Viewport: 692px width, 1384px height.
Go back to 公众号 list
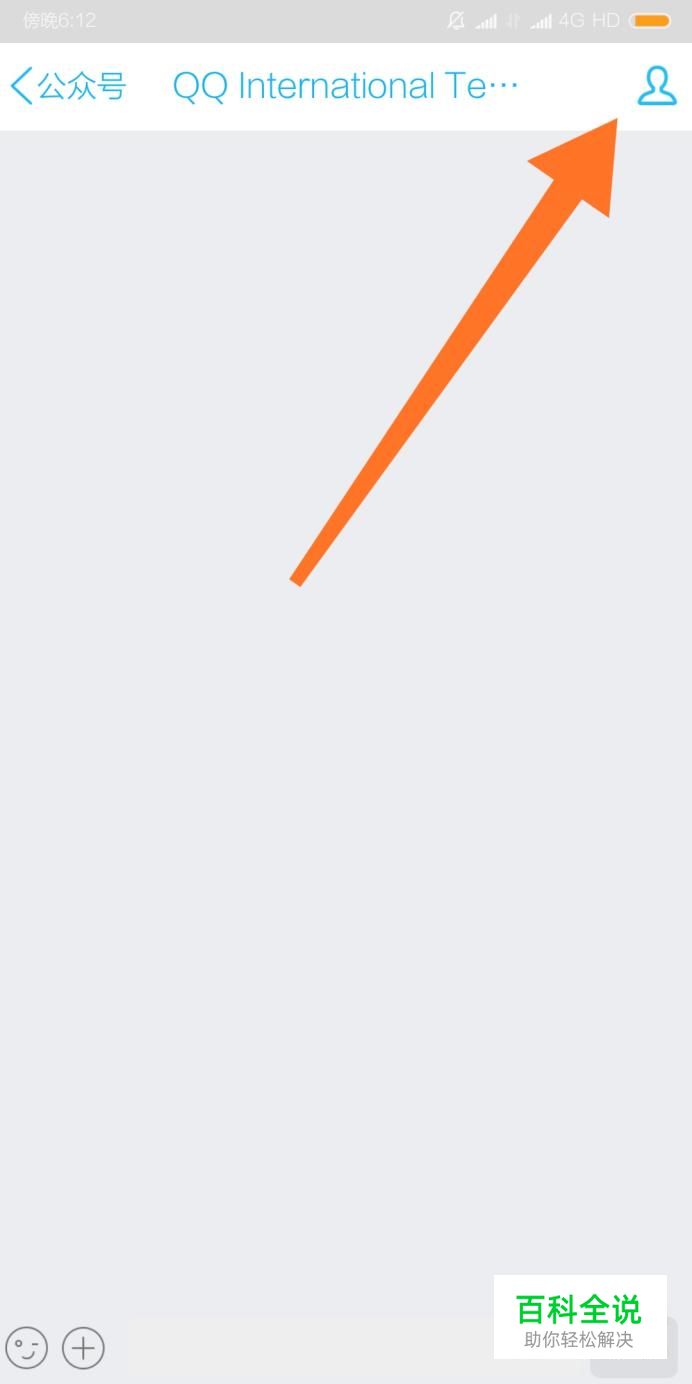tap(68, 87)
